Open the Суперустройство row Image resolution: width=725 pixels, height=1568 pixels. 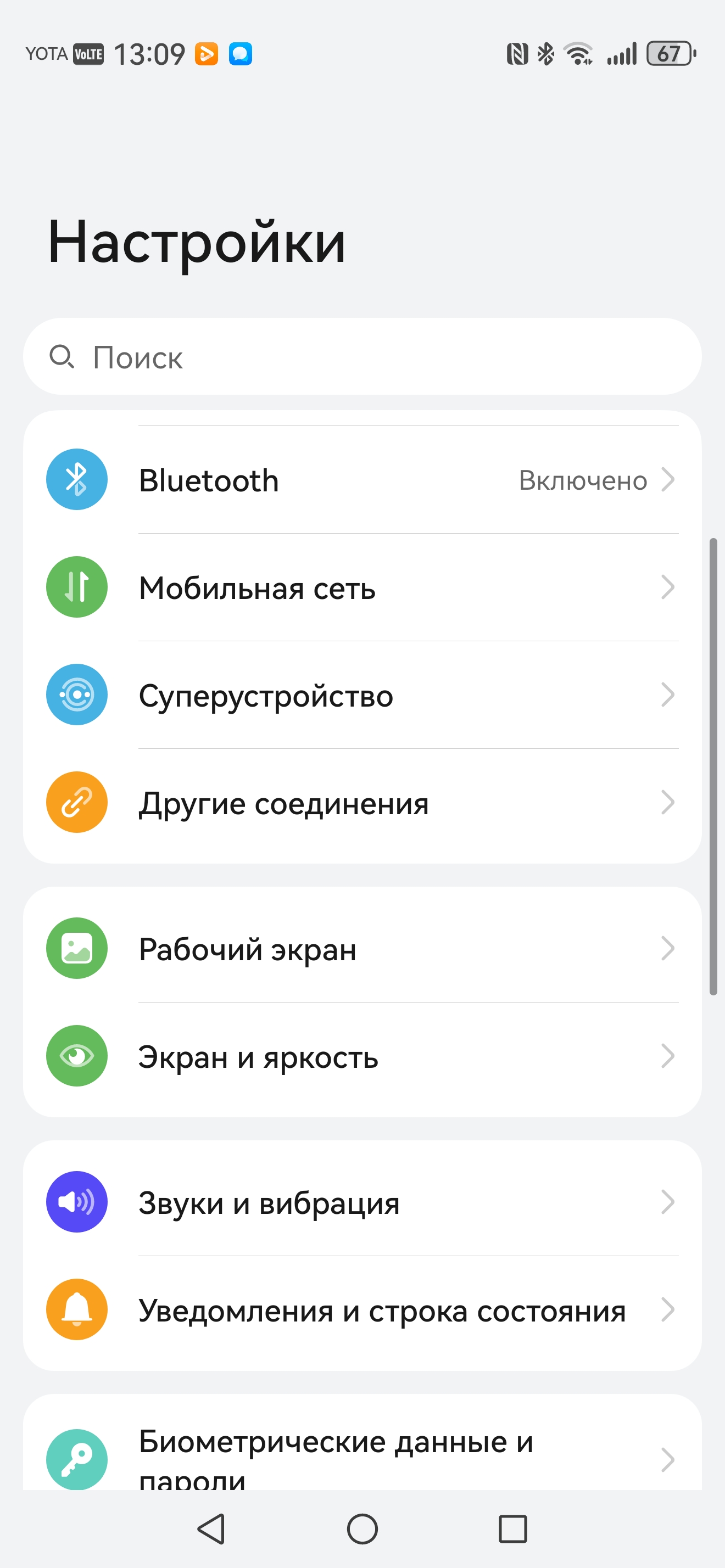(362, 695)
